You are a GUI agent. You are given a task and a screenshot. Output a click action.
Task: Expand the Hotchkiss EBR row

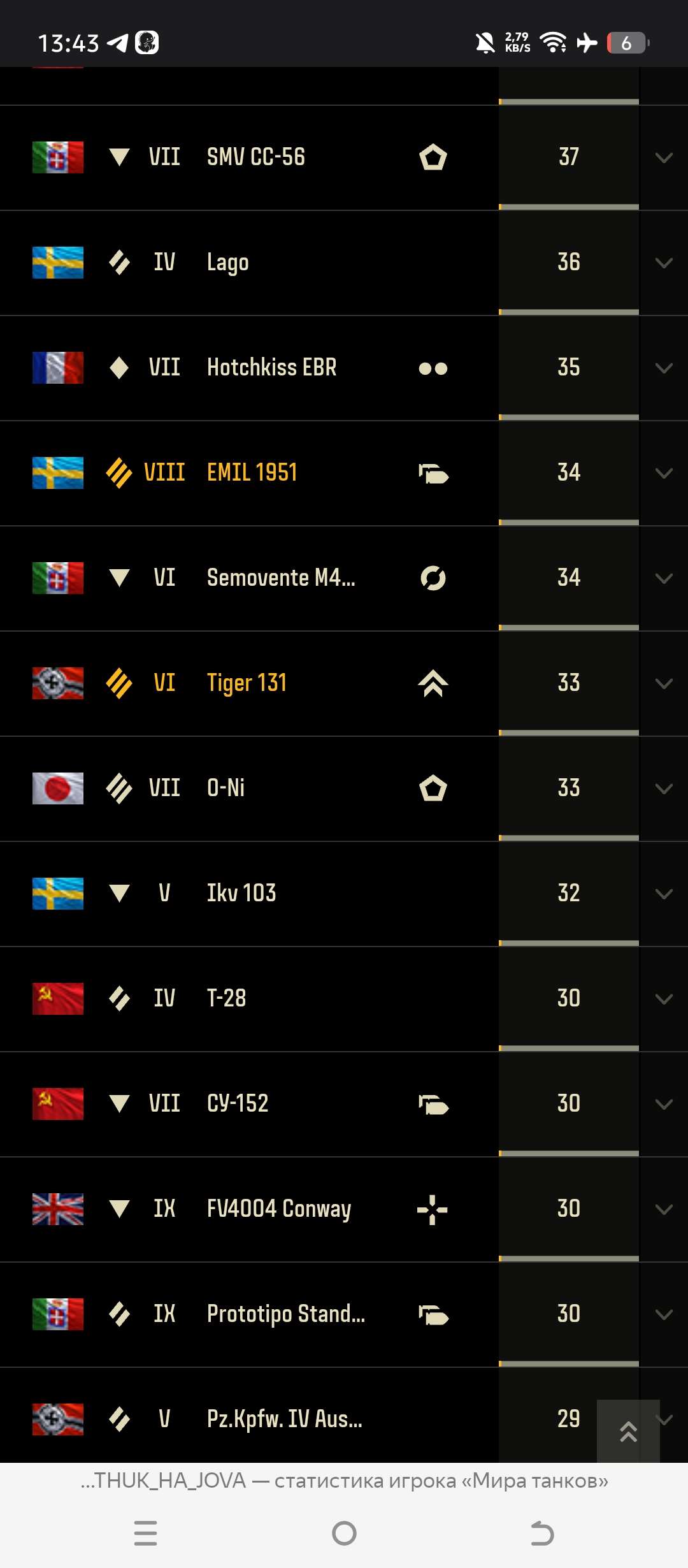tap(664, 368)
